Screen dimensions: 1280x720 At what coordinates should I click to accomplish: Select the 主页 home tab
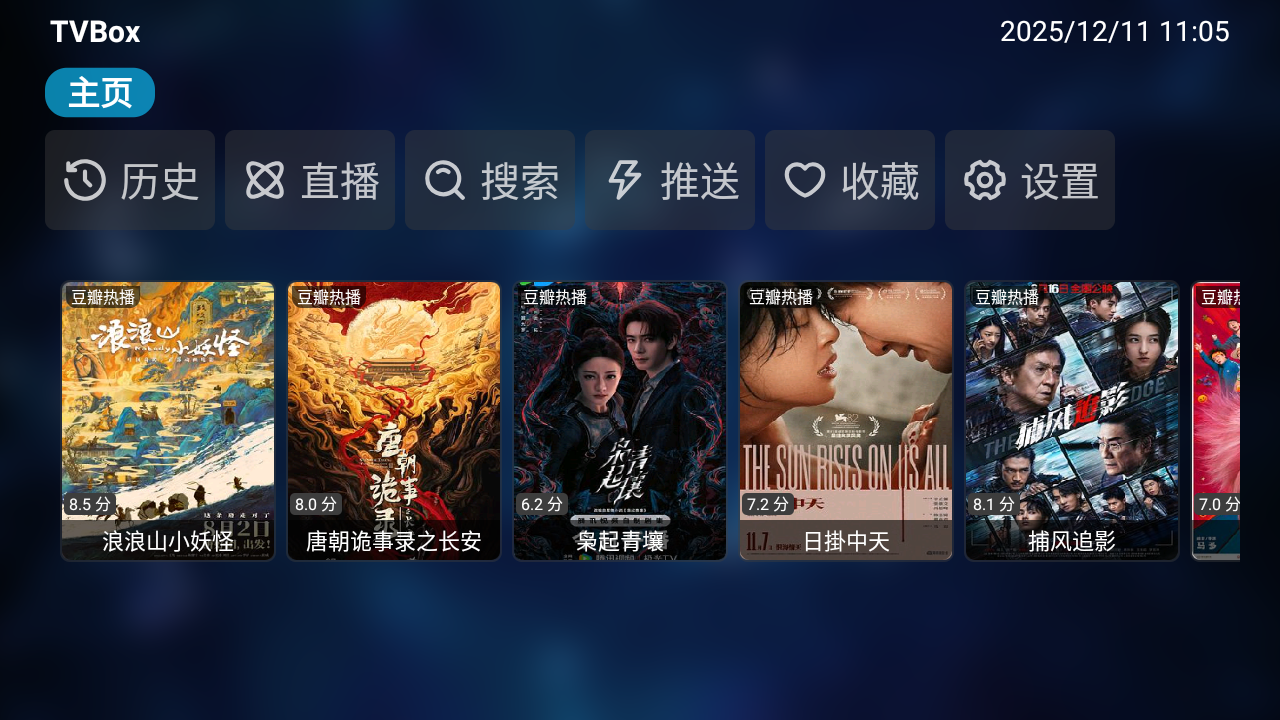click(x=100, y=93)
